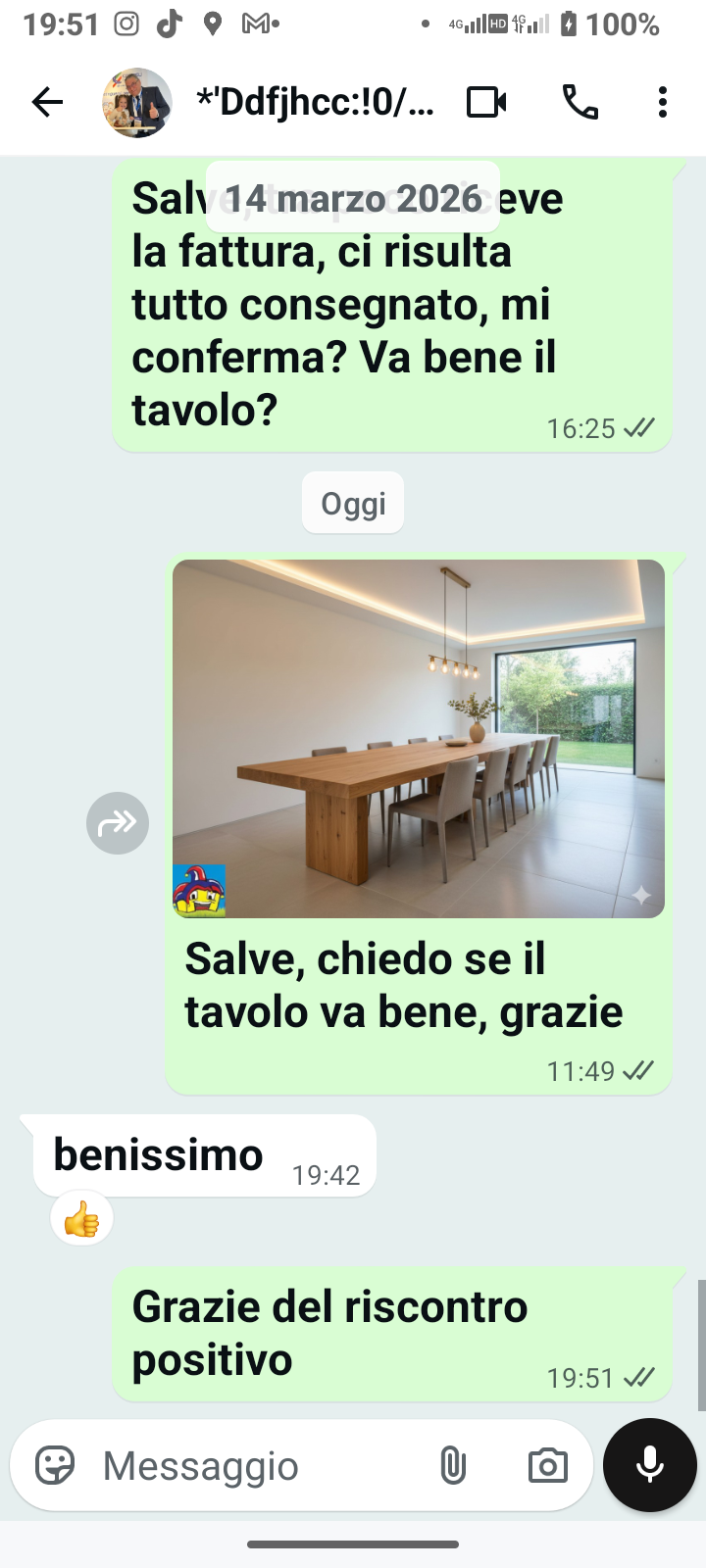Start a voice call

tap(580, 102)
